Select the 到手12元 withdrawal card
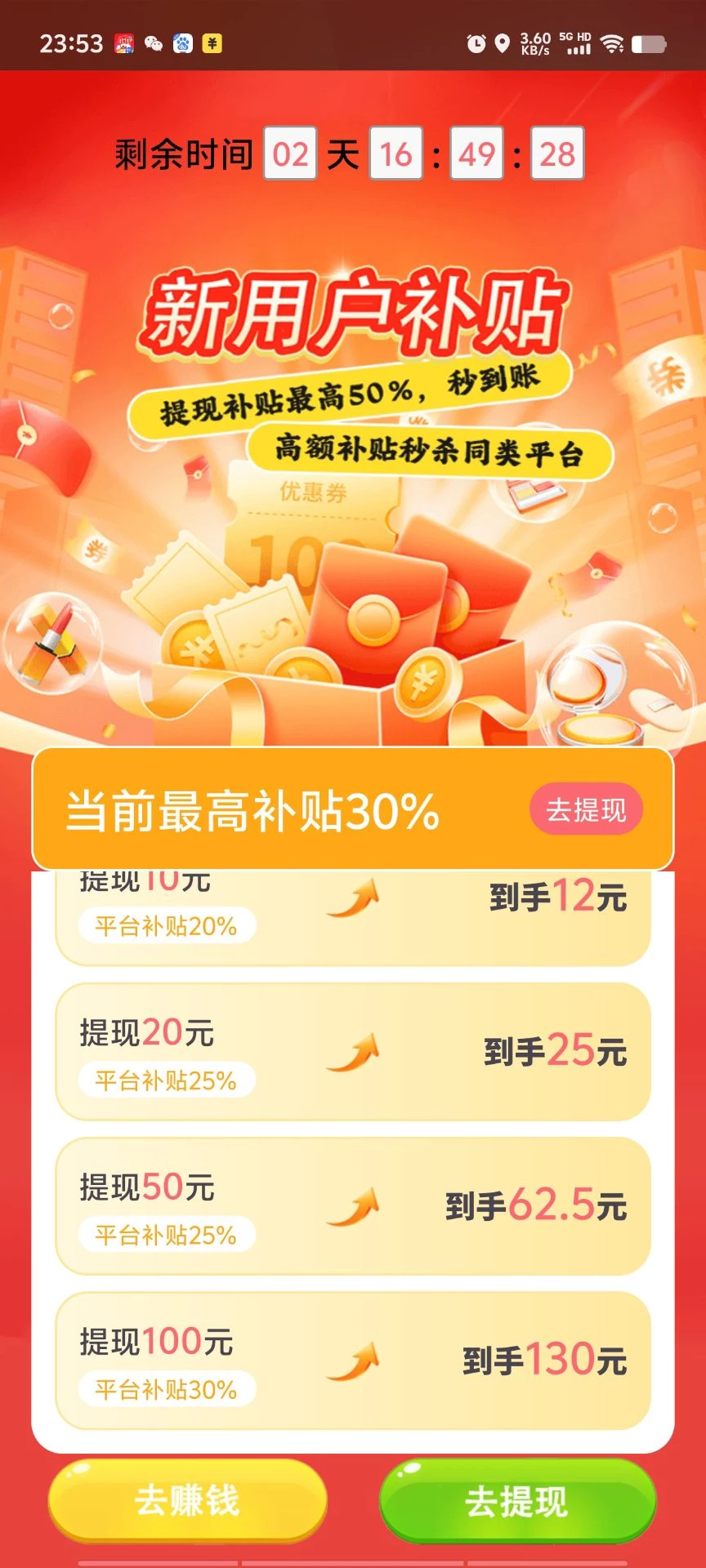 pyautogui.click(x=352, y=915)
